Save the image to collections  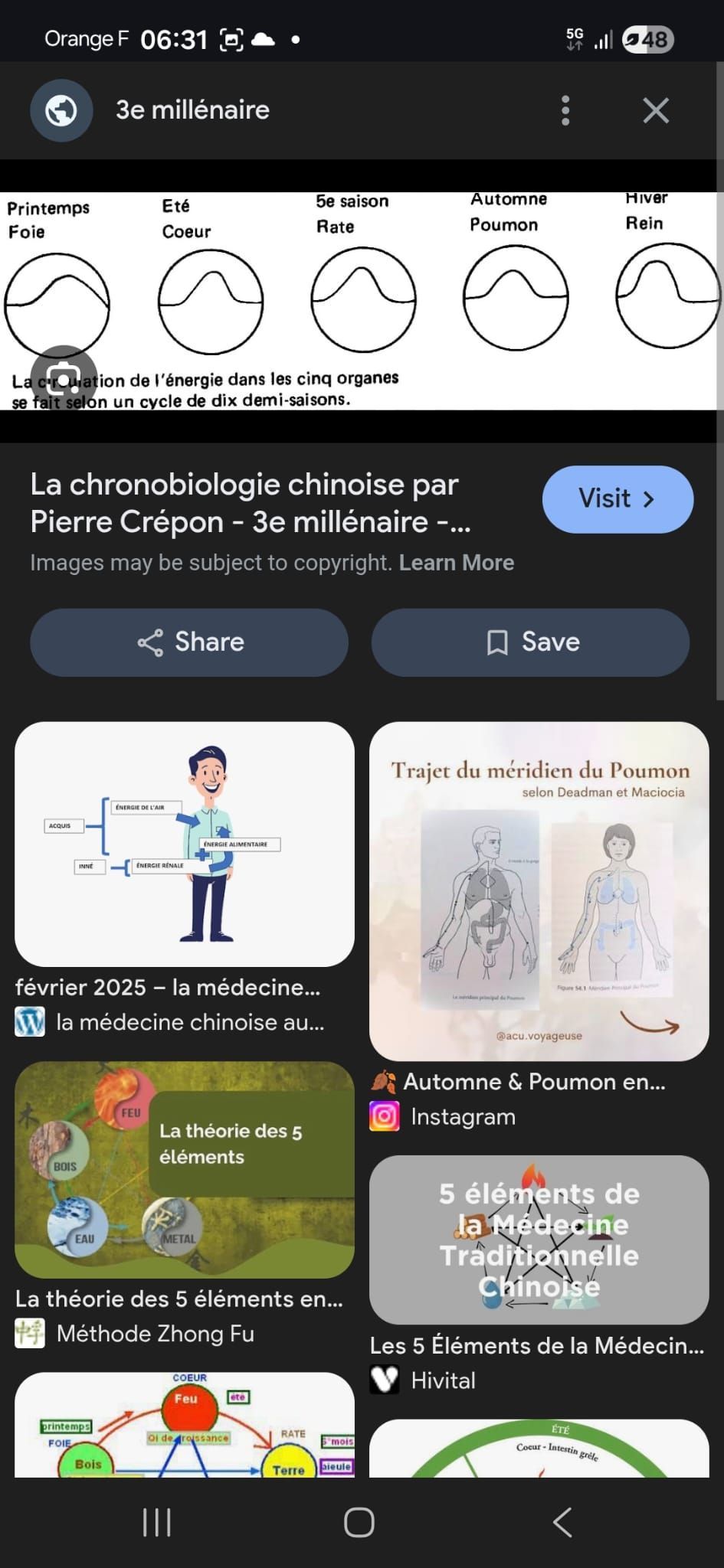point(530,642)
